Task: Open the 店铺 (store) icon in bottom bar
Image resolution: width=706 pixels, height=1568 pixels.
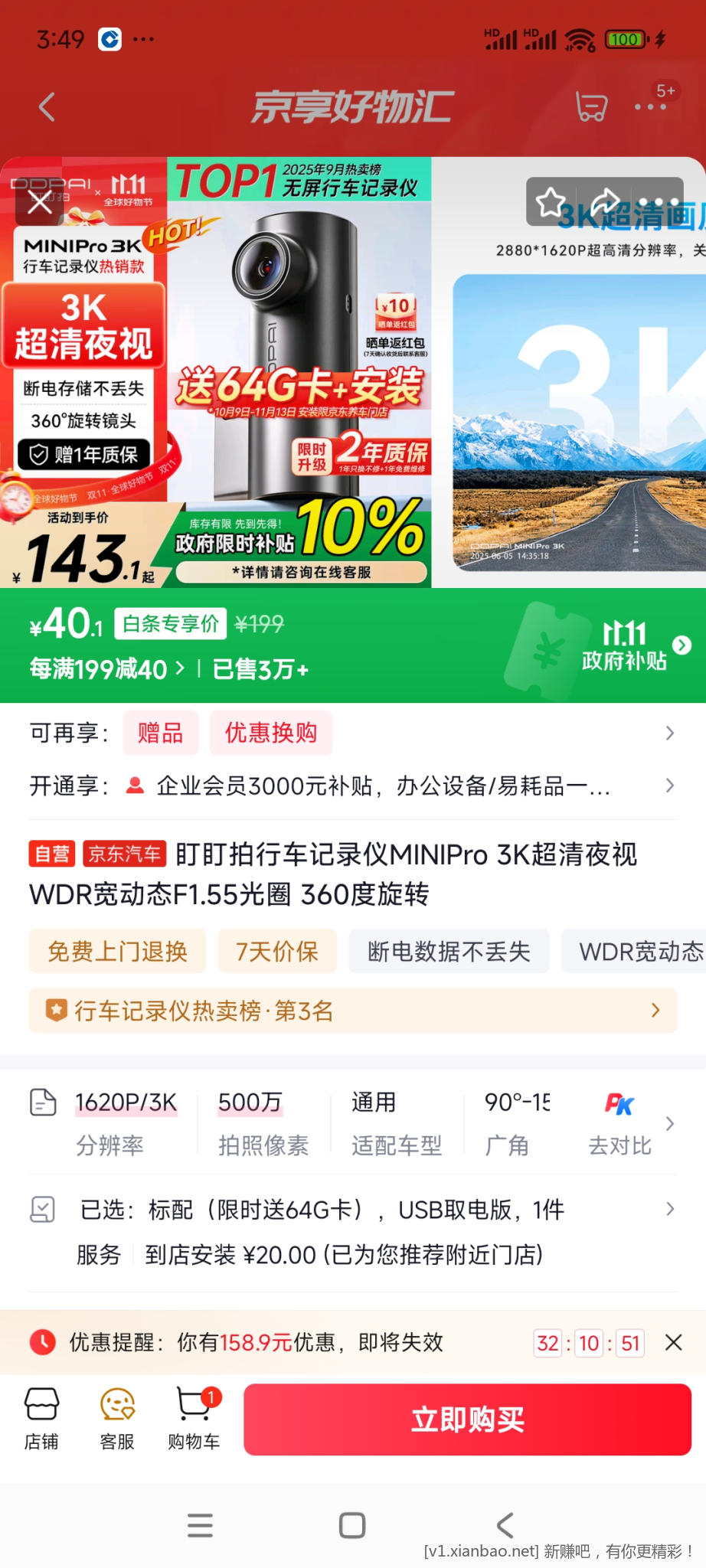Action: 42,1418
